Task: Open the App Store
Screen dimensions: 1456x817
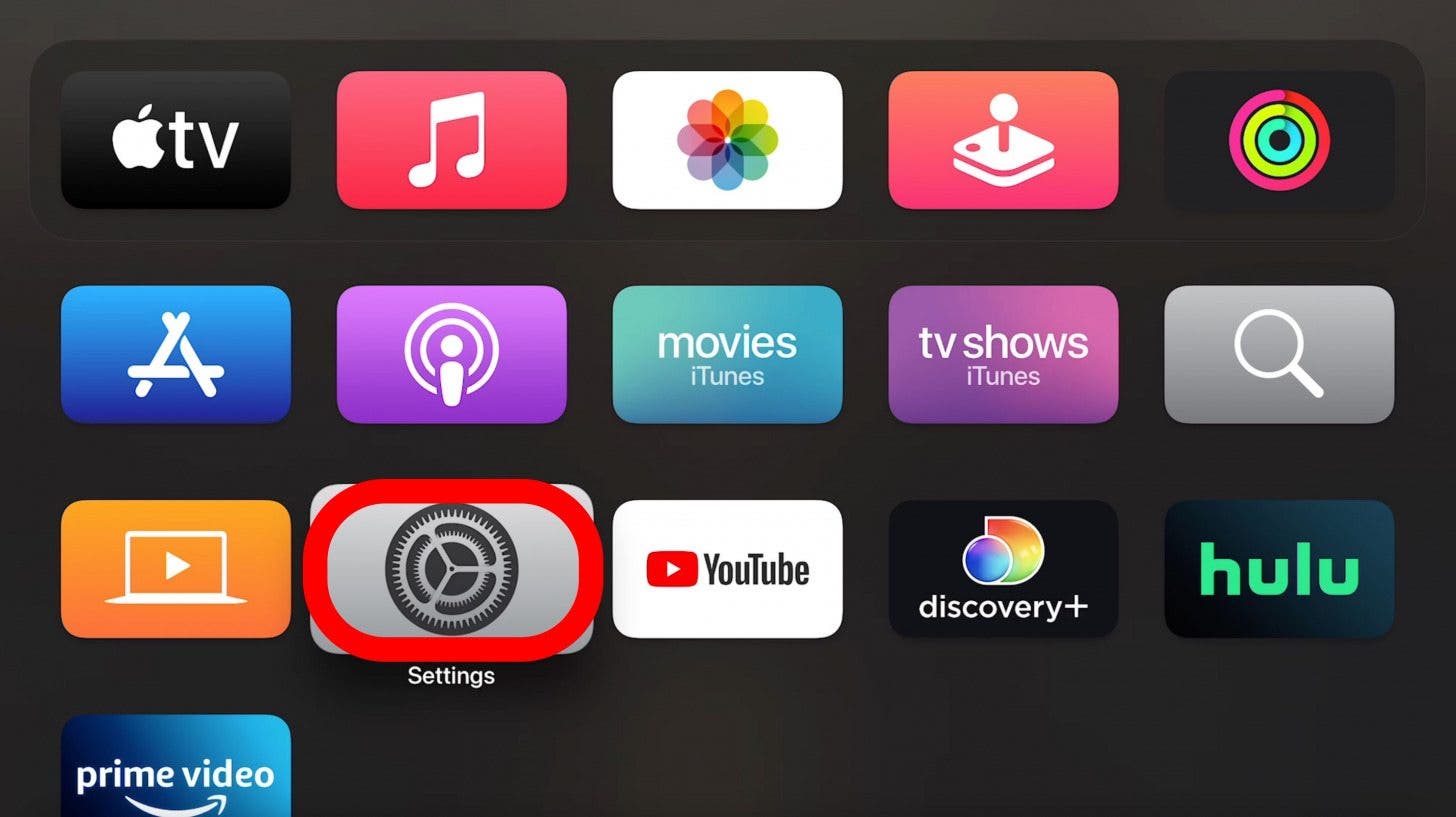Action: (x=176, y=354)
